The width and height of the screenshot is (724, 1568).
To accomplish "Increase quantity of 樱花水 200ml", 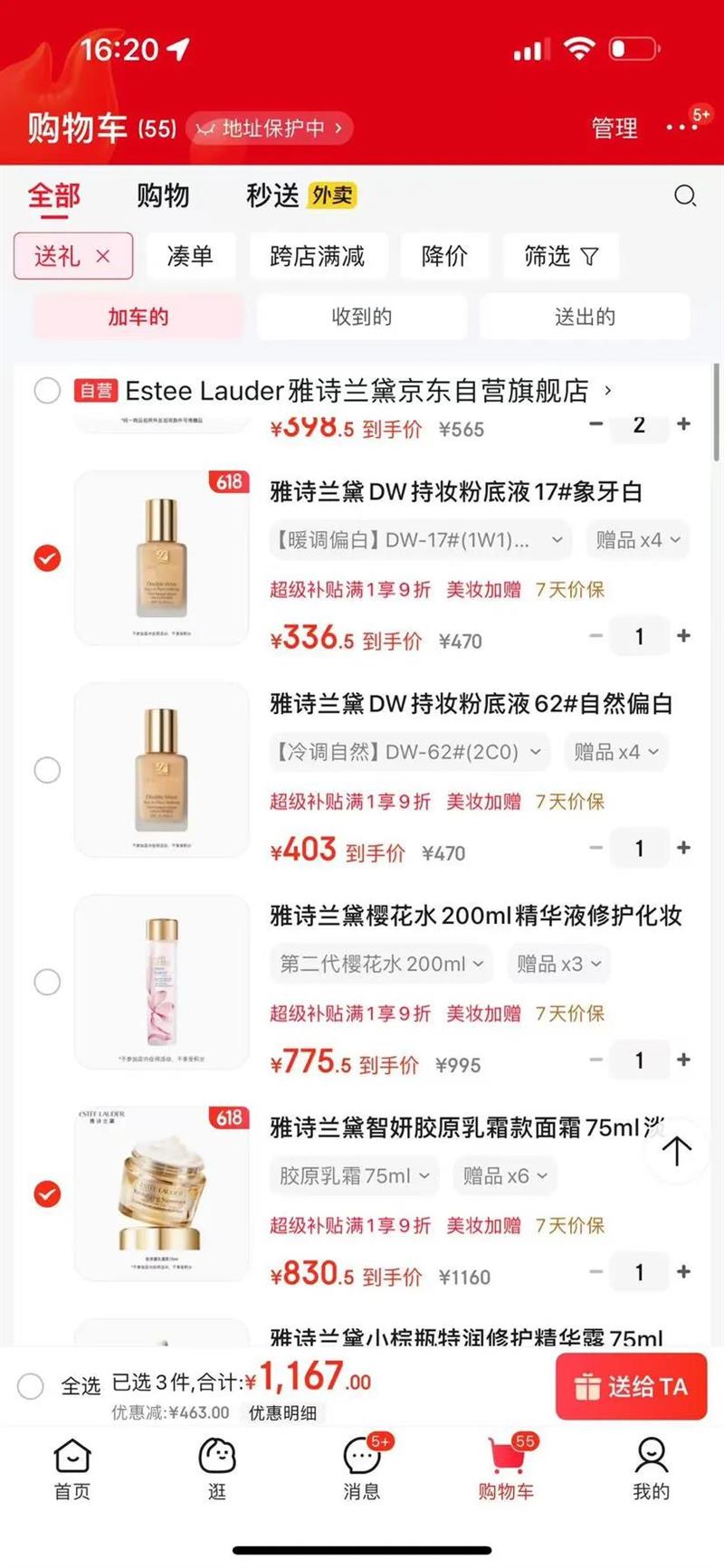I will [683, 1060].
